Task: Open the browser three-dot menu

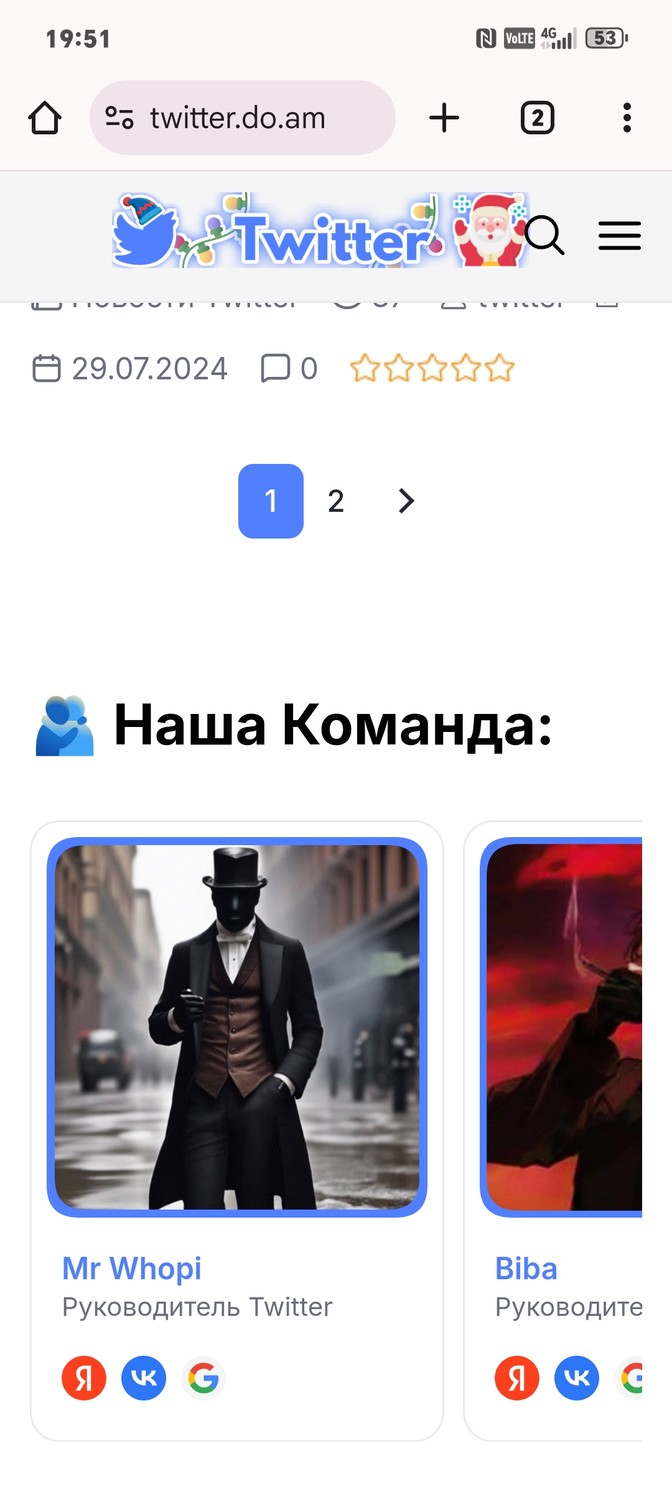Action: pos(627,118)
